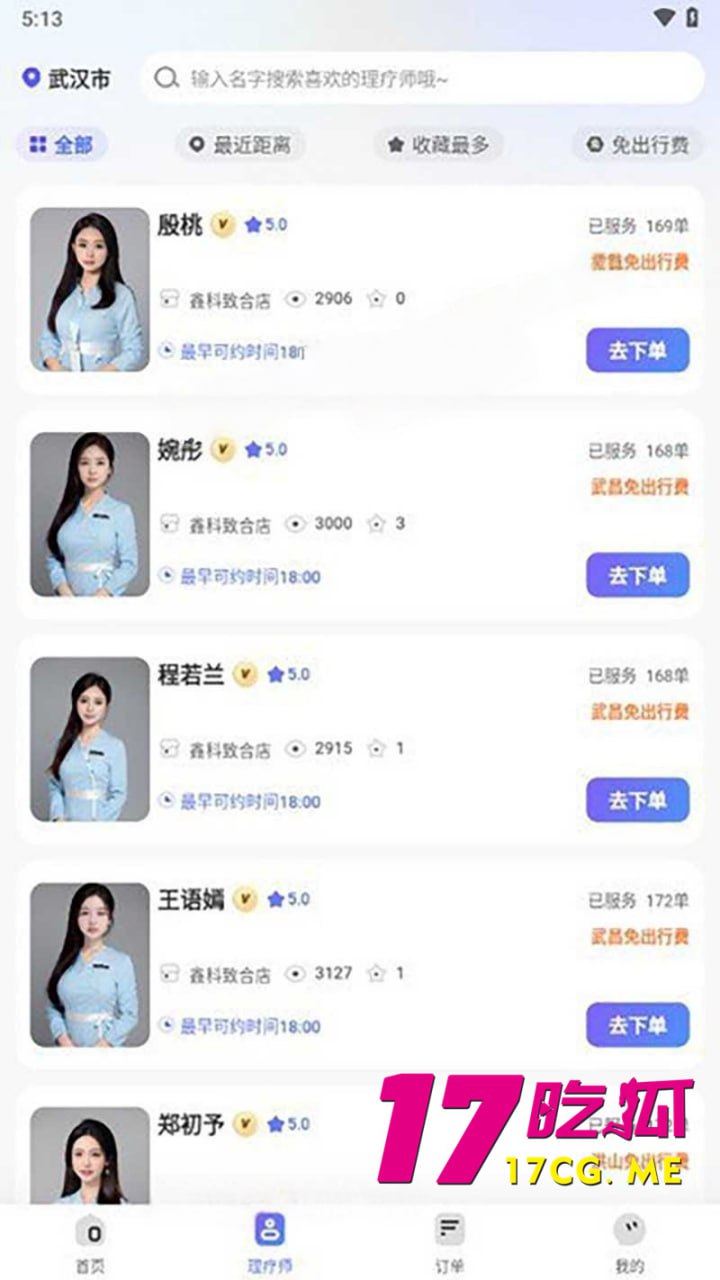Apply the 免出行费 filter

638,145
